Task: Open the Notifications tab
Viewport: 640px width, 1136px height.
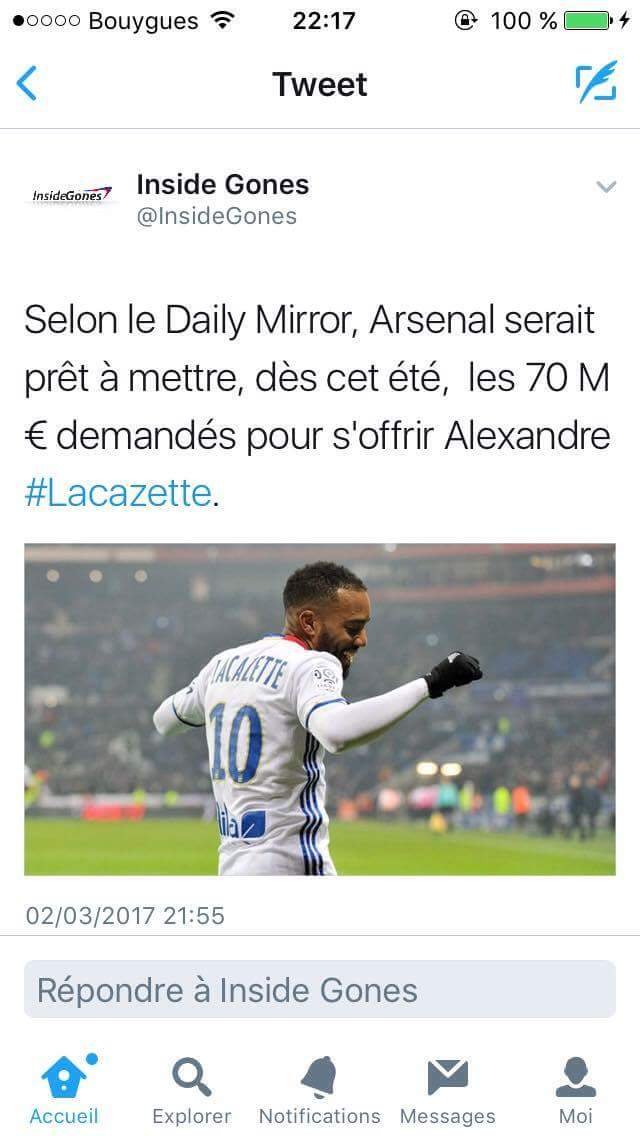Action: click(x=320, y=1089)
